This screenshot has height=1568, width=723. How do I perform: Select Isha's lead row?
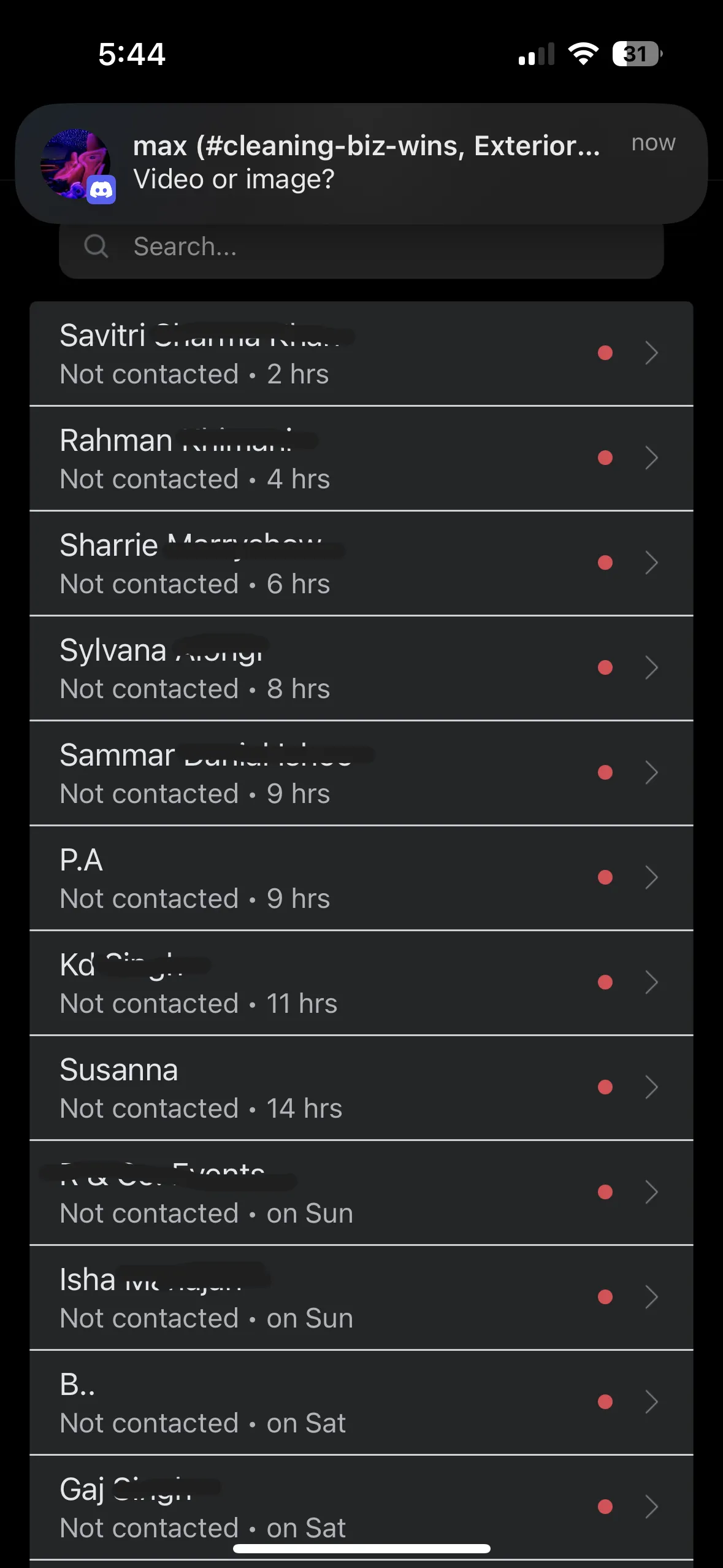coord(361,1298)
